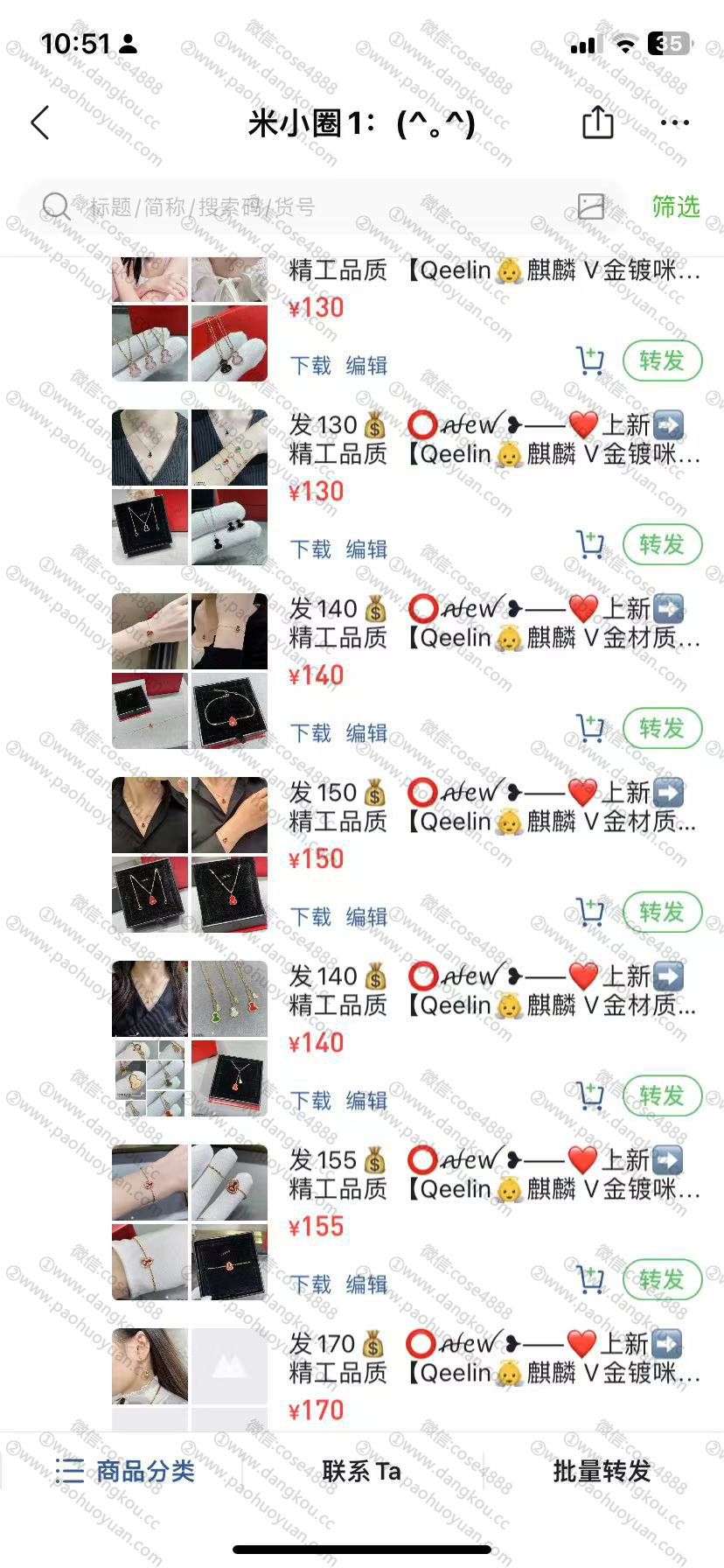Tap 下载 on the first ¥140 item
Viewport: 724px width, 1568px height.
click(x=310, y=733)
